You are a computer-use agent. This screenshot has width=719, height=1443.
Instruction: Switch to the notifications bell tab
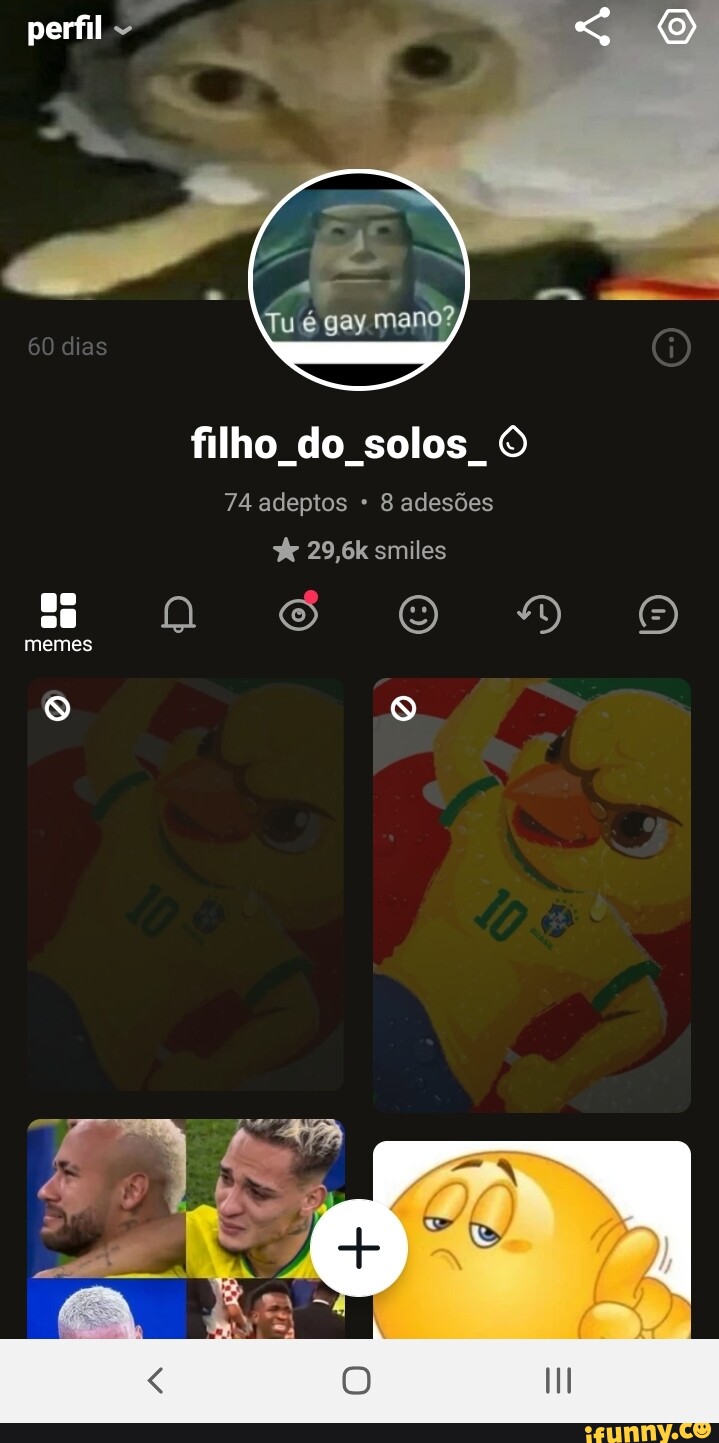click(x=178, y=613)
